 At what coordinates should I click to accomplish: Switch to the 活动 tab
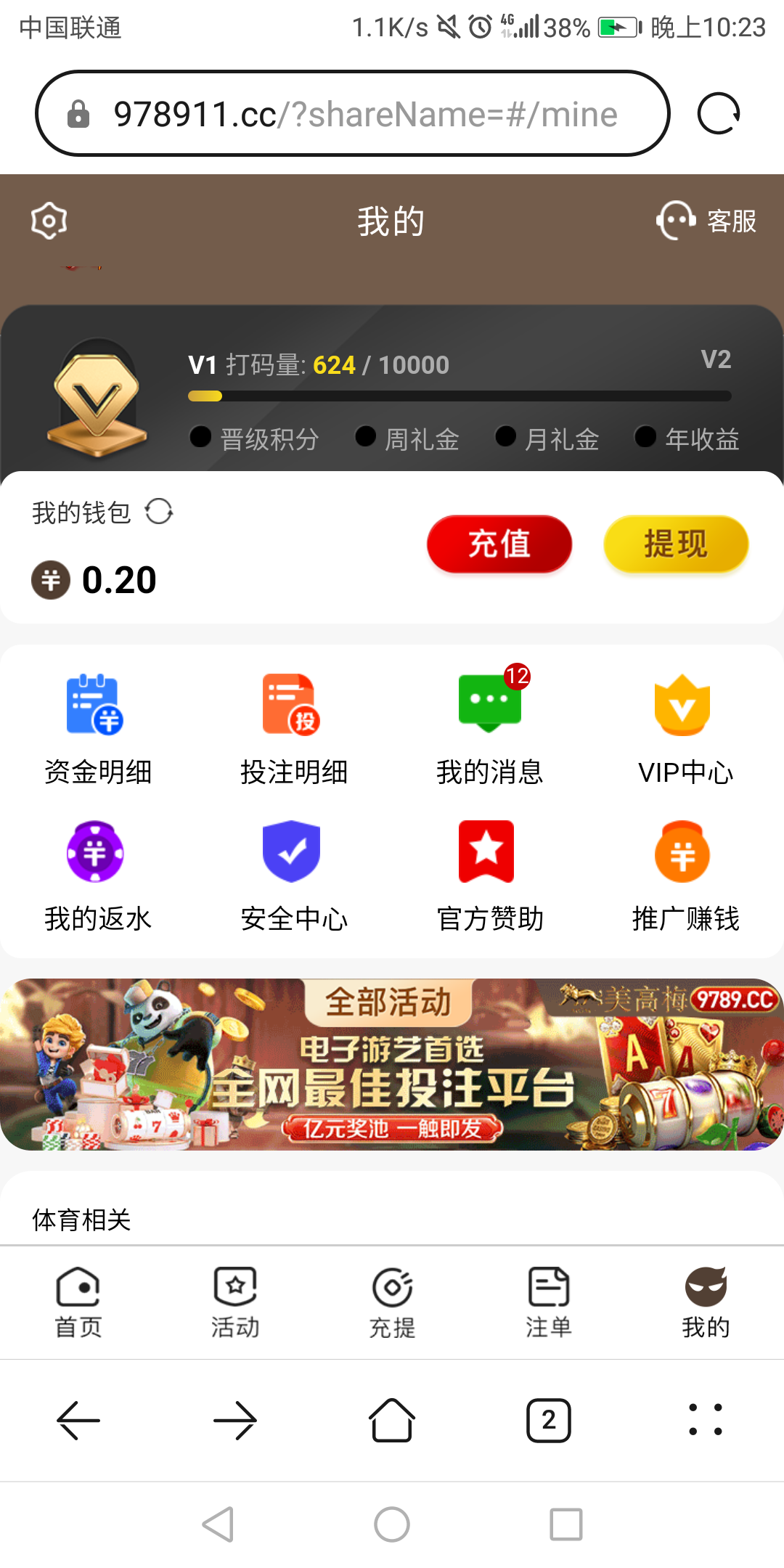click(x=235, y=1303)
